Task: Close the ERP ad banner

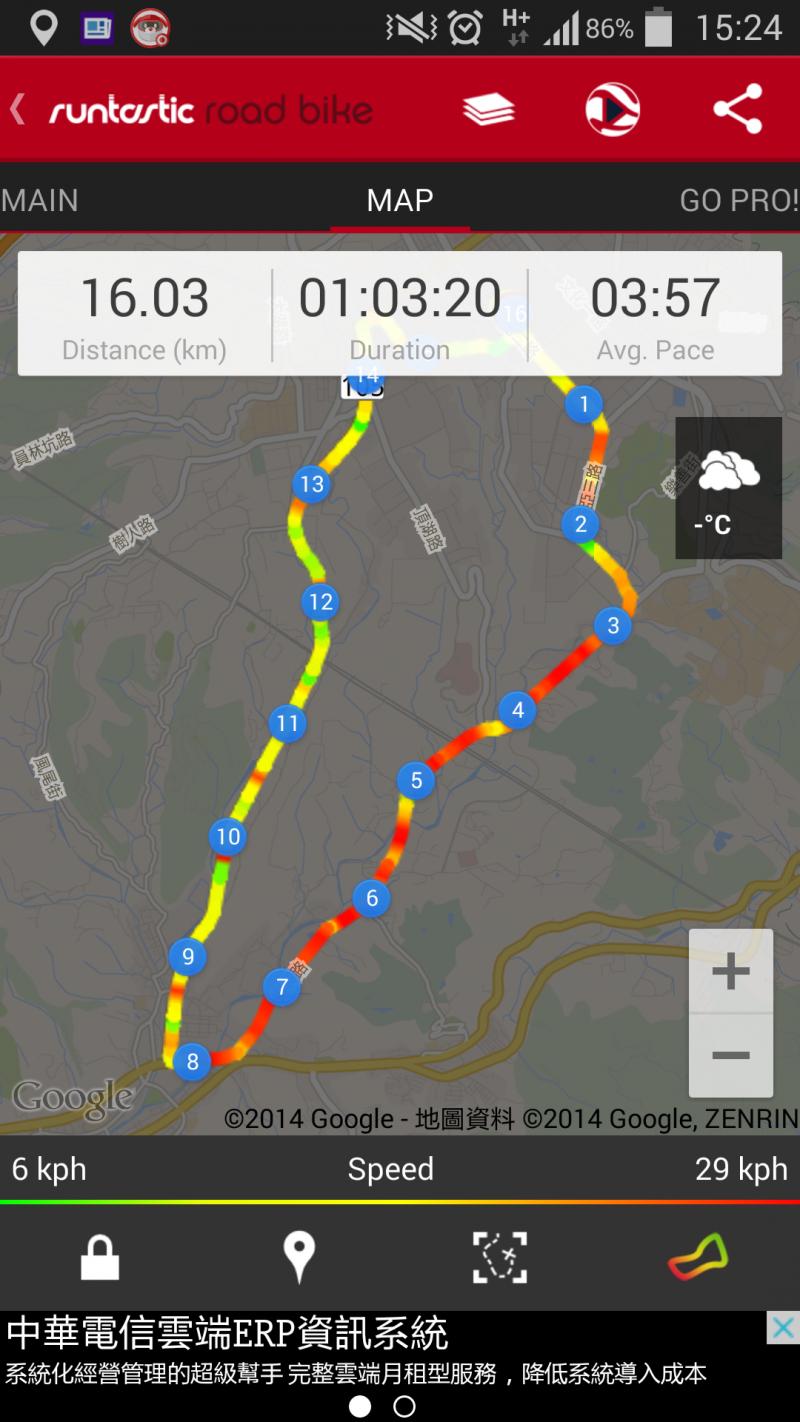Action: tap(783, 1328)
